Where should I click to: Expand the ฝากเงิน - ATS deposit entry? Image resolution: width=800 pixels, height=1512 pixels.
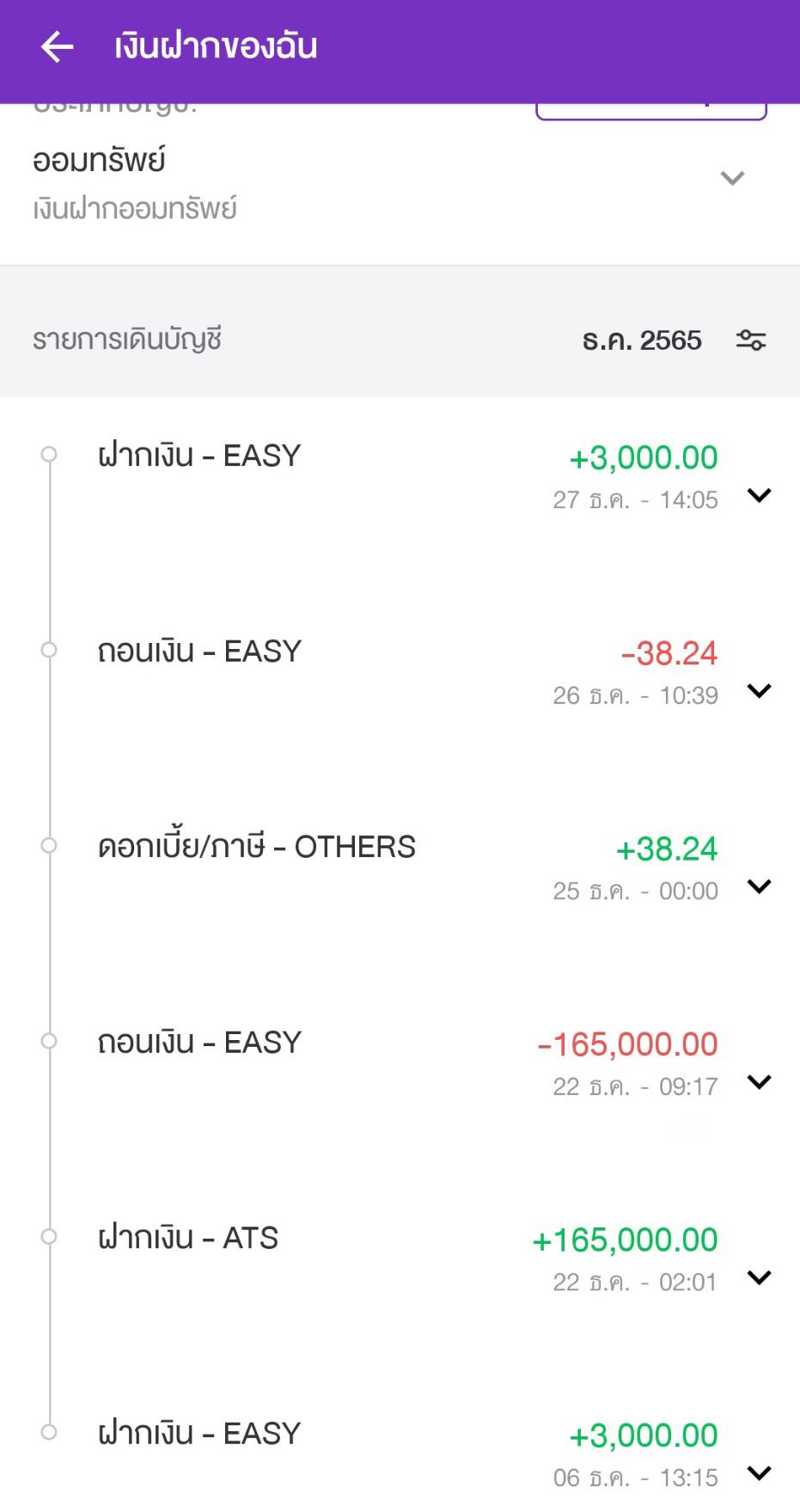(x=760, y=1277)
